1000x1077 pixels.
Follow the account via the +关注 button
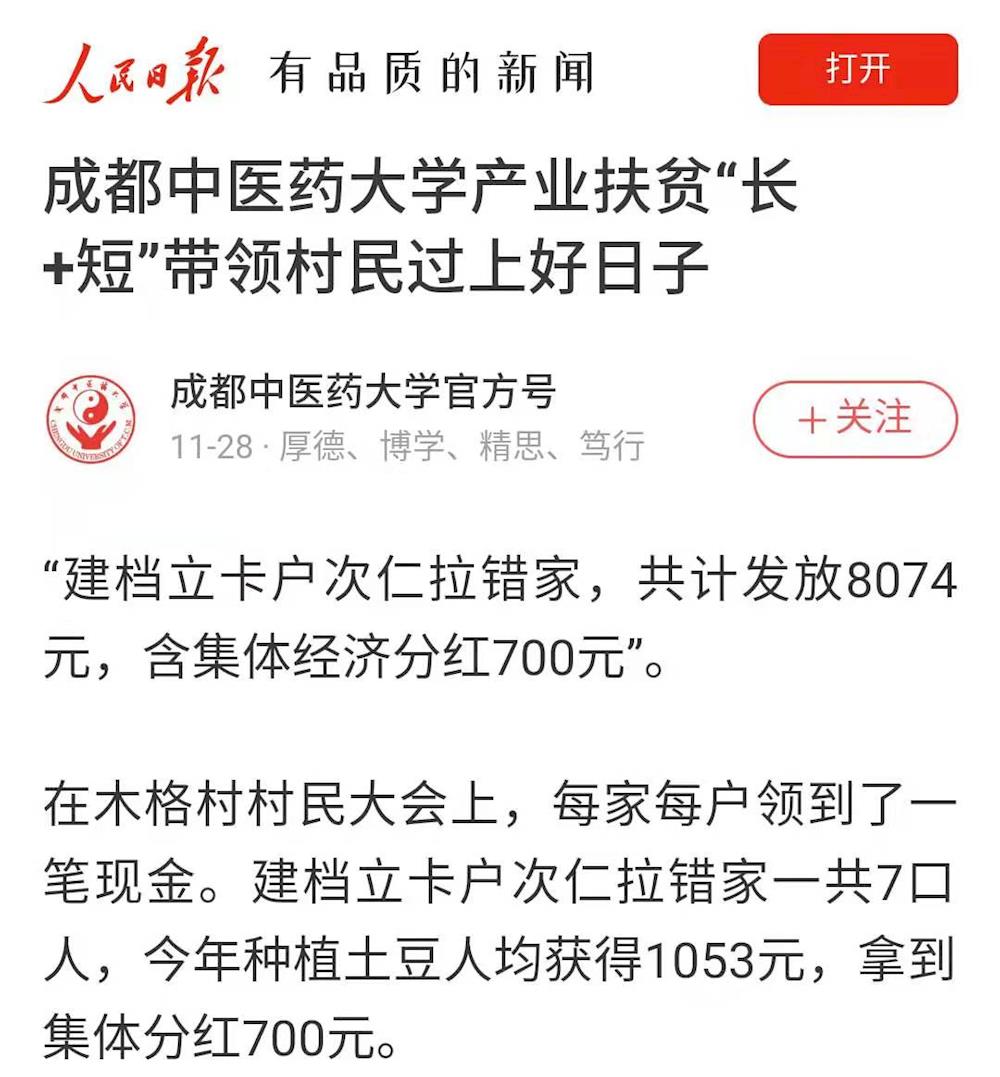855,417
